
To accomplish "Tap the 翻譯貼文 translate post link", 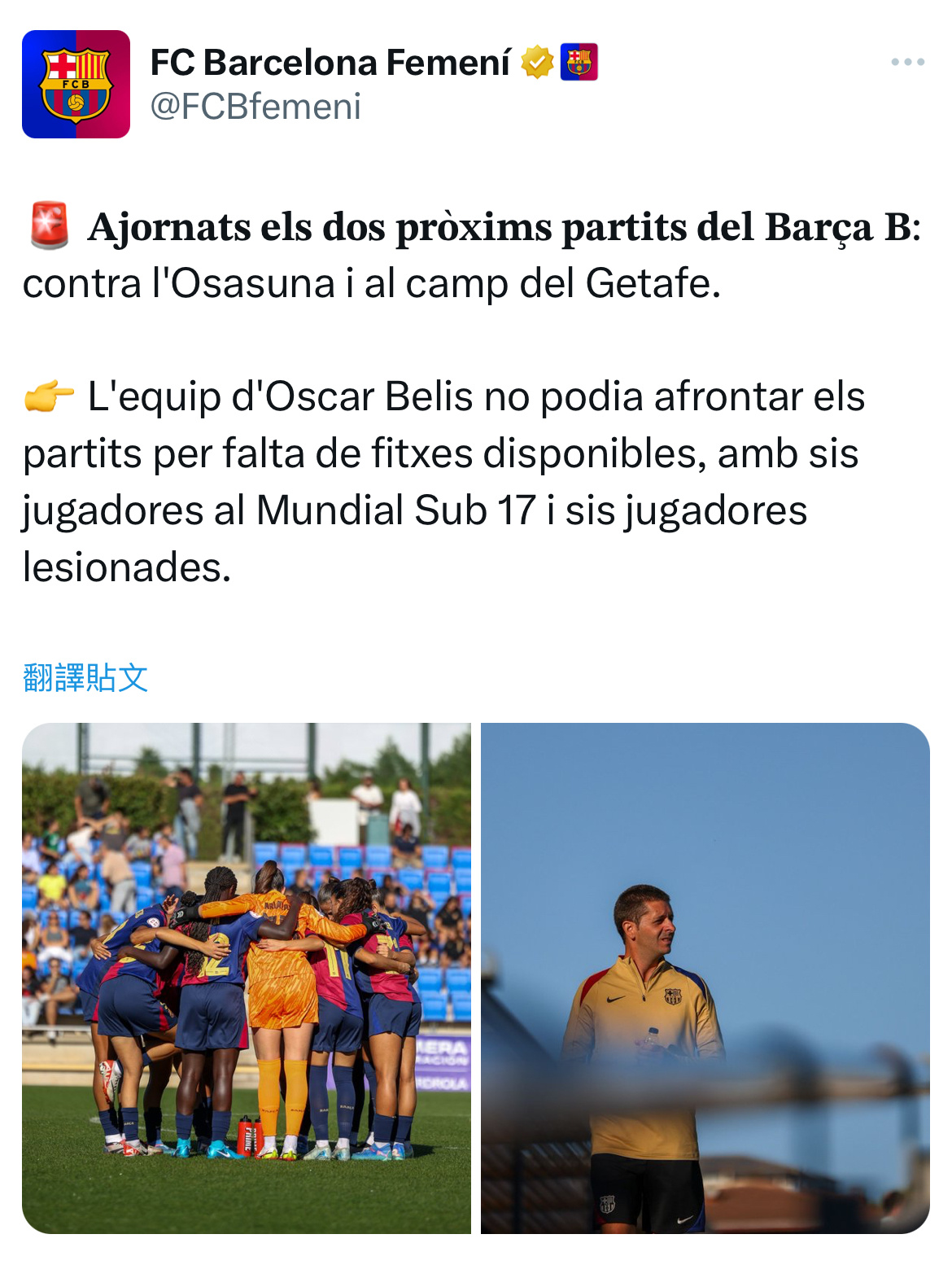I will (85, 678).
